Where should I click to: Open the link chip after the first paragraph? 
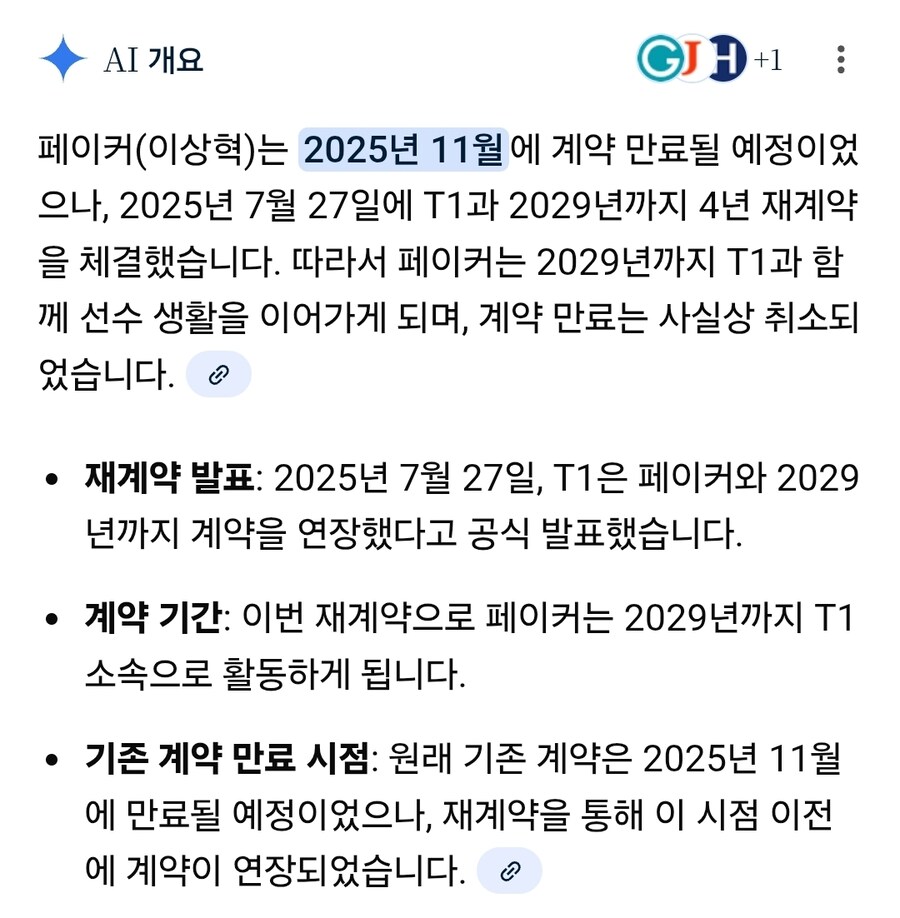pyautogui.click(x=219, y=374)
